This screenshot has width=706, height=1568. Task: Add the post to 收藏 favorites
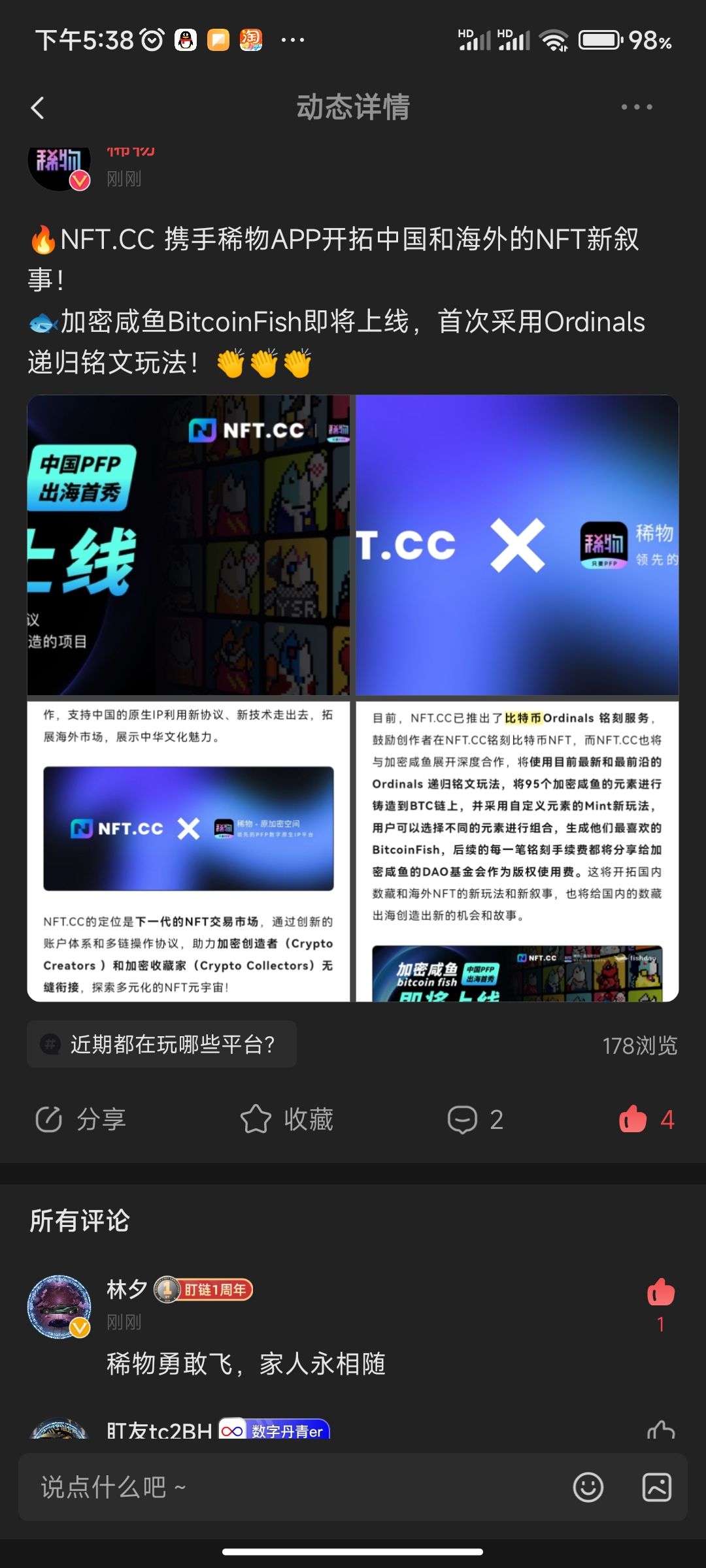point(286,1119)
